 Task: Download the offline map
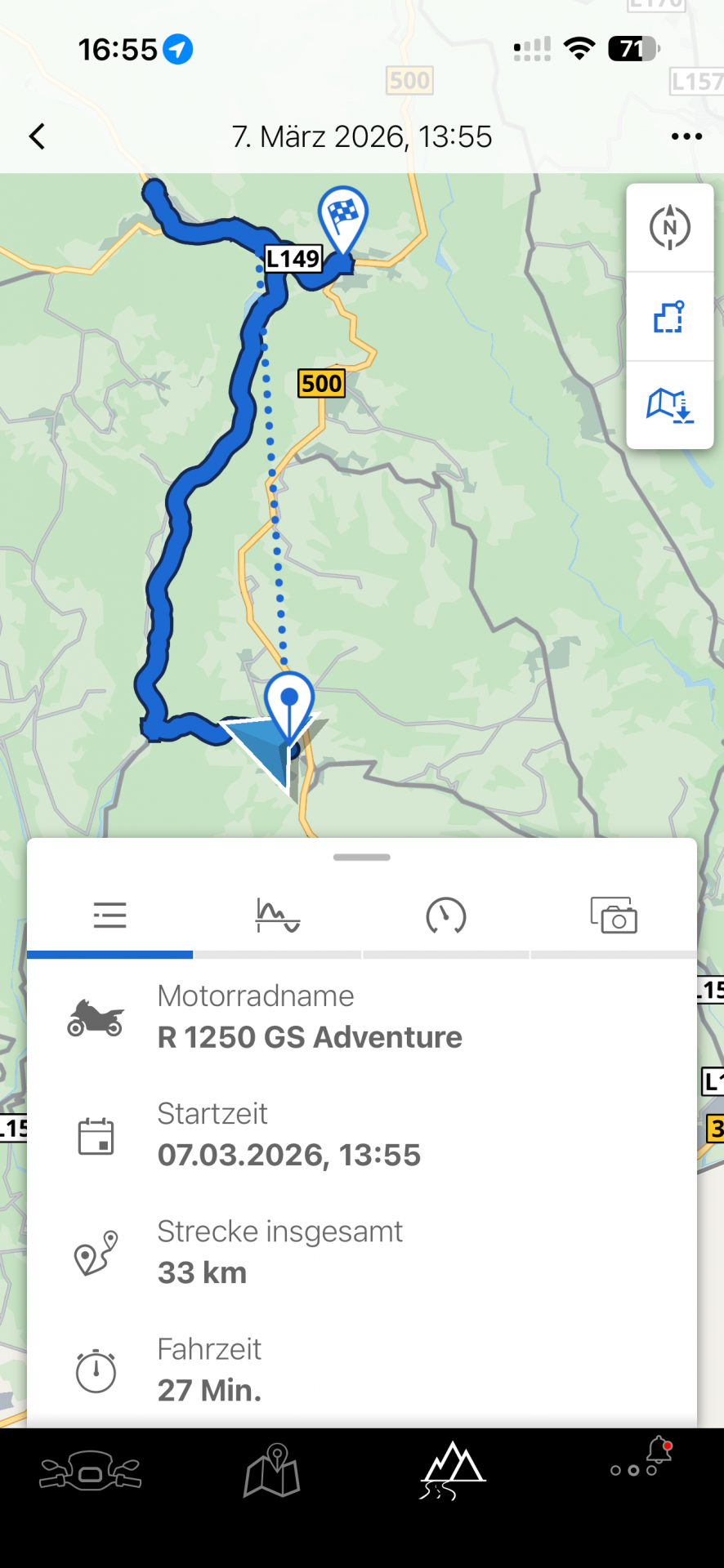pyautogui.click(x=669, y=405)
